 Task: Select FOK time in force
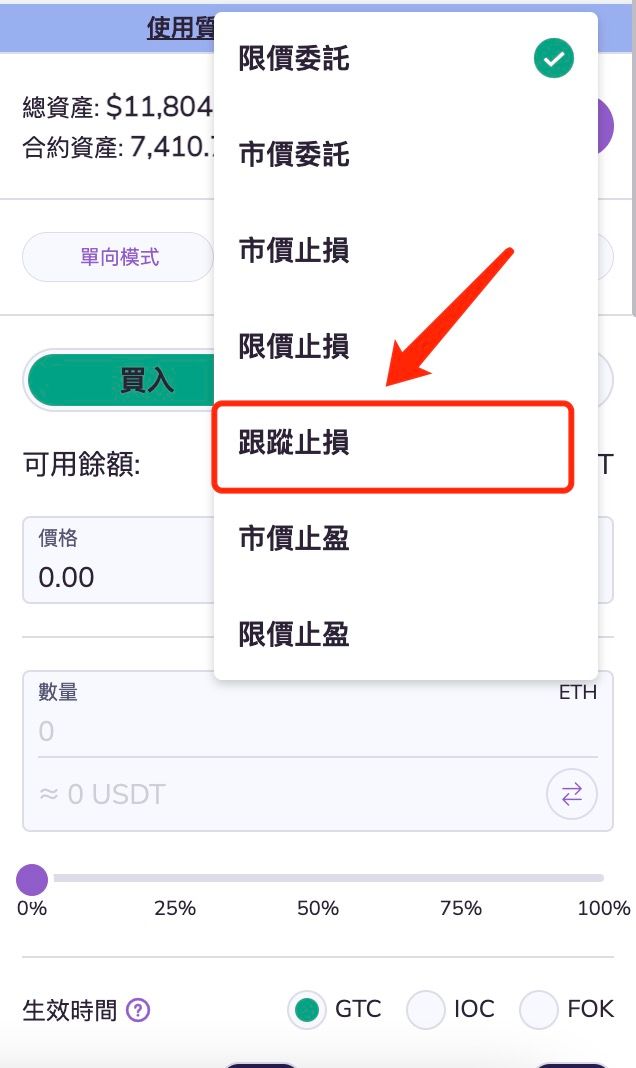click(567, 1009)
